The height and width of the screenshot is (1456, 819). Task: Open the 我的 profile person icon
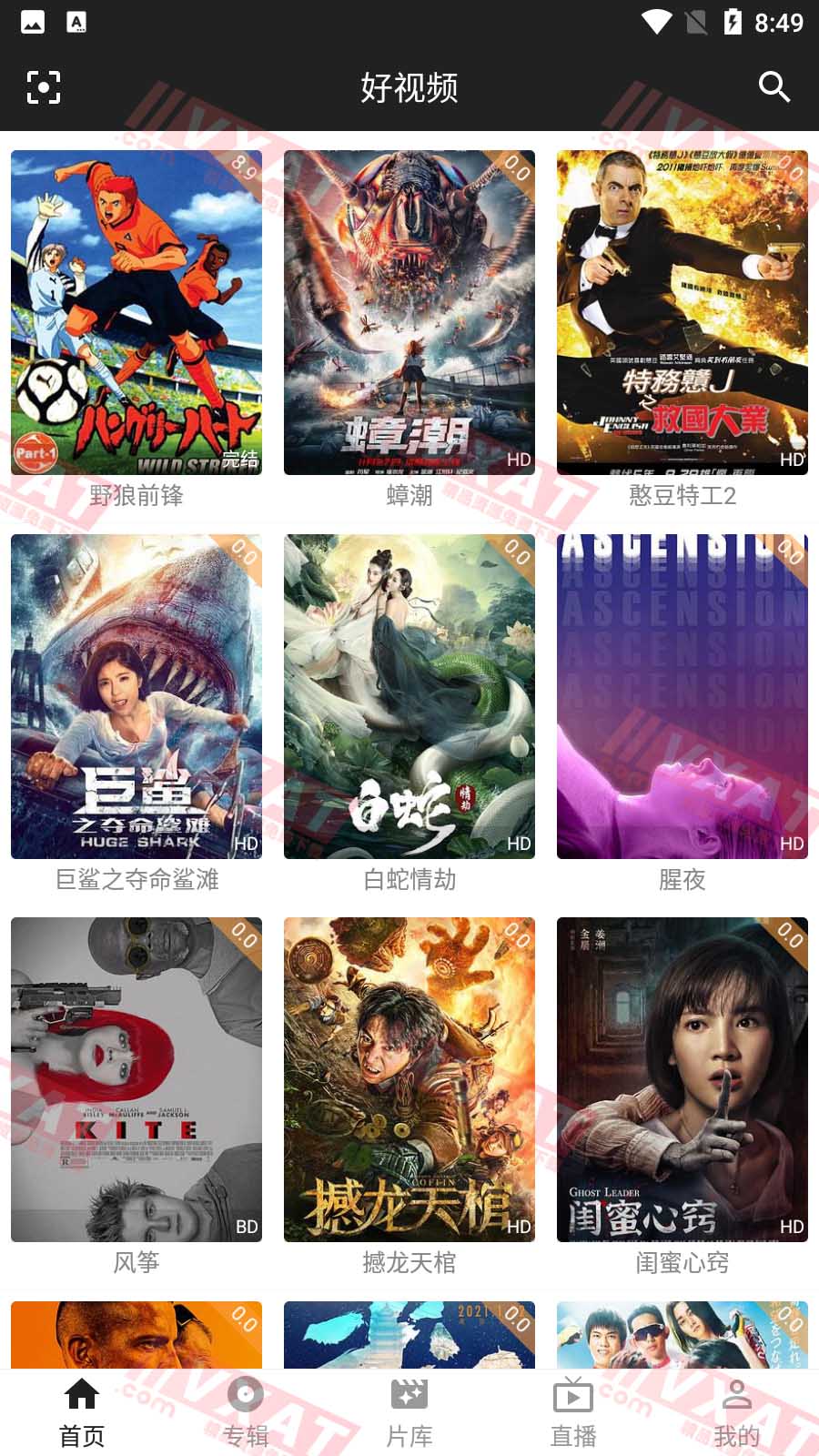point(736,1392)
